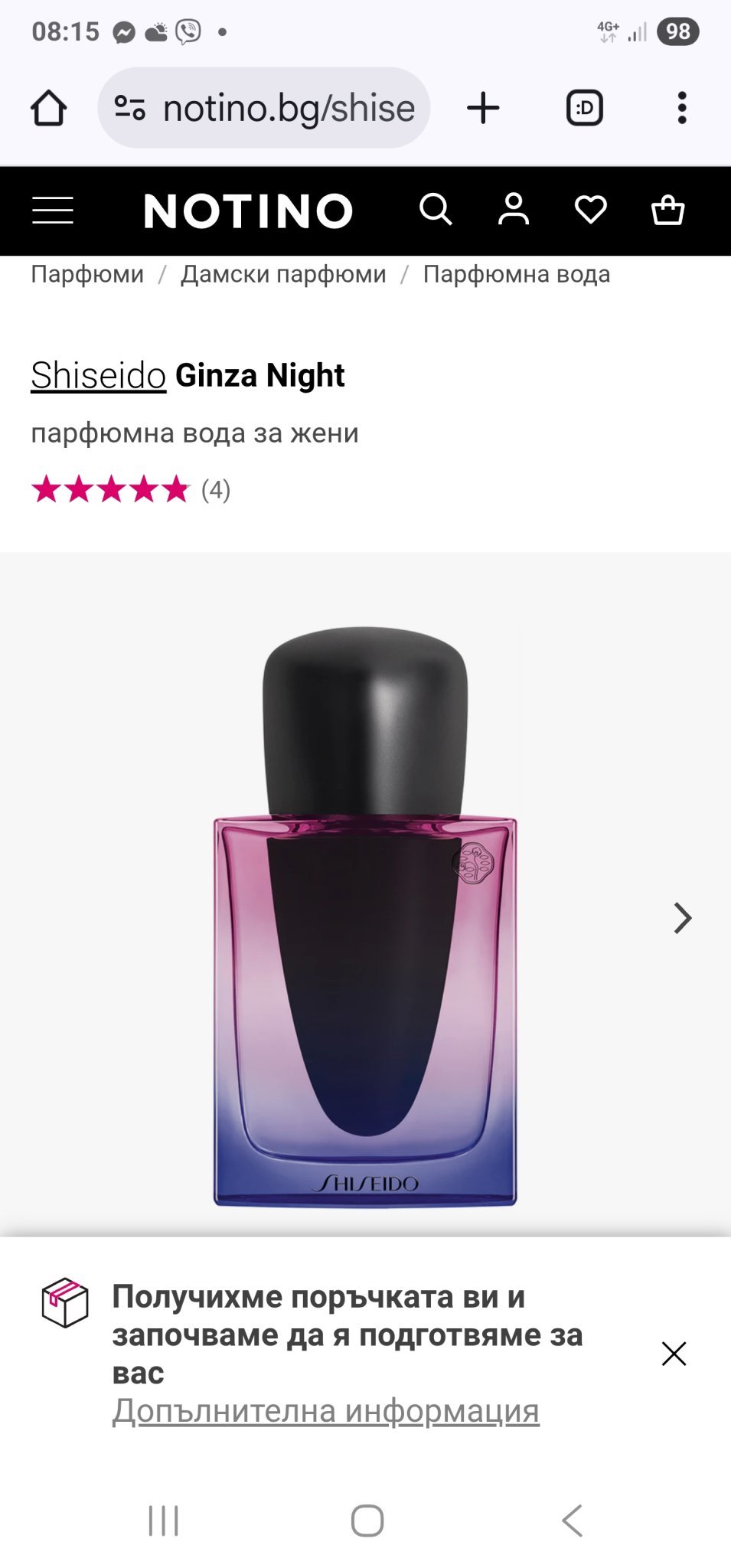Go to the Парфюмна вода breadcrumb
Image resolution: width=731 pixels, height=1568 pixels.
click(517, 274)
